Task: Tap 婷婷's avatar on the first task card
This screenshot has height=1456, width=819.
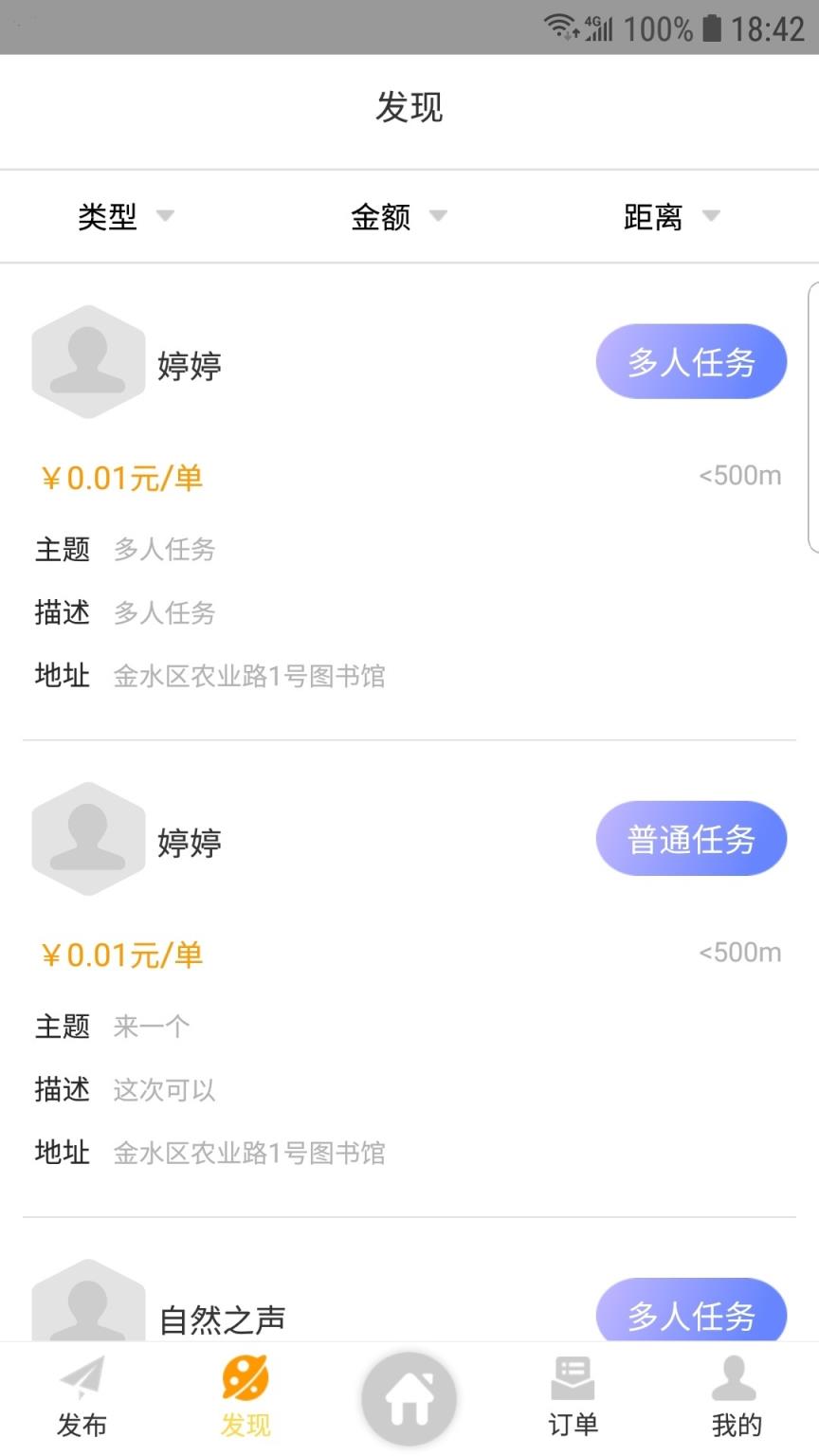Action: (x=89, y=361)
